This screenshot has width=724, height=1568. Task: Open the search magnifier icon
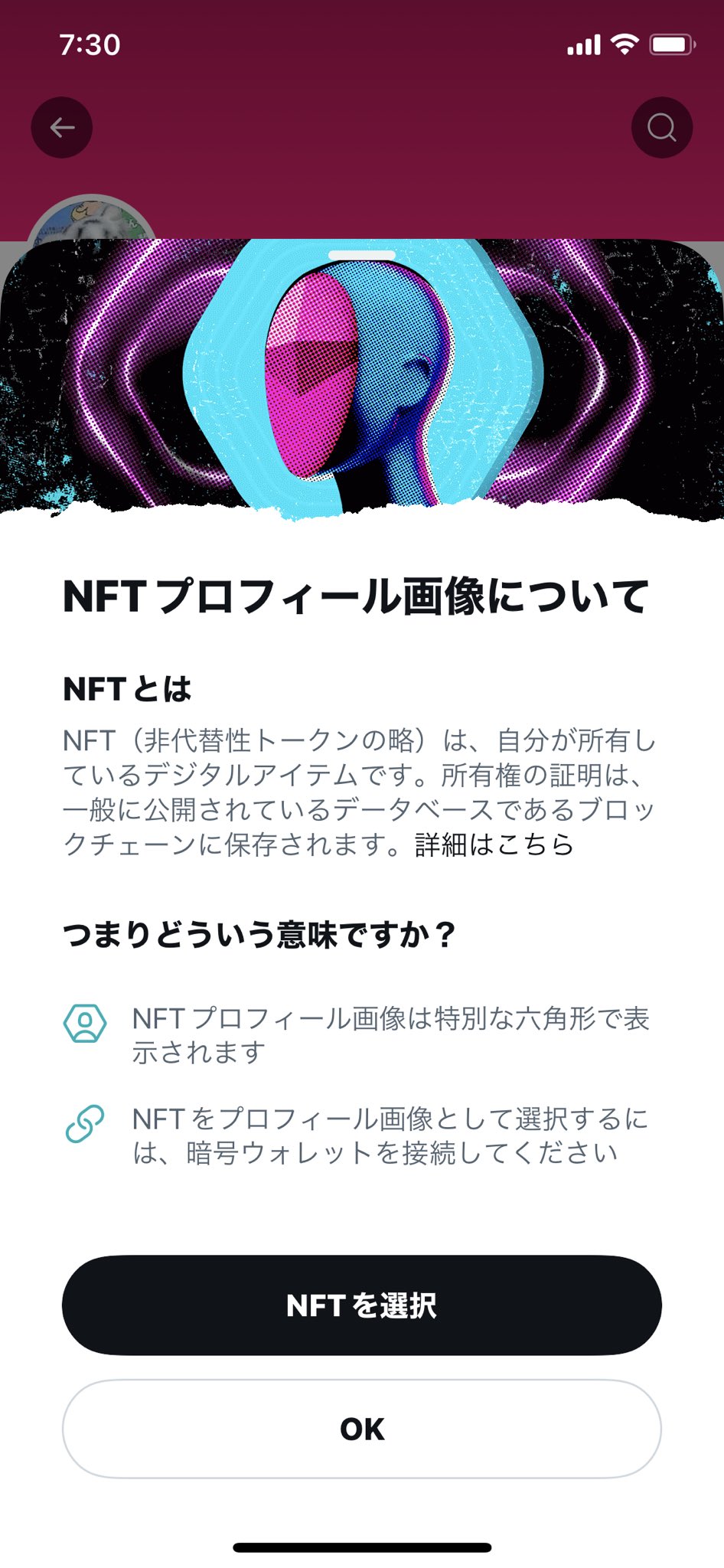point(662,127)
